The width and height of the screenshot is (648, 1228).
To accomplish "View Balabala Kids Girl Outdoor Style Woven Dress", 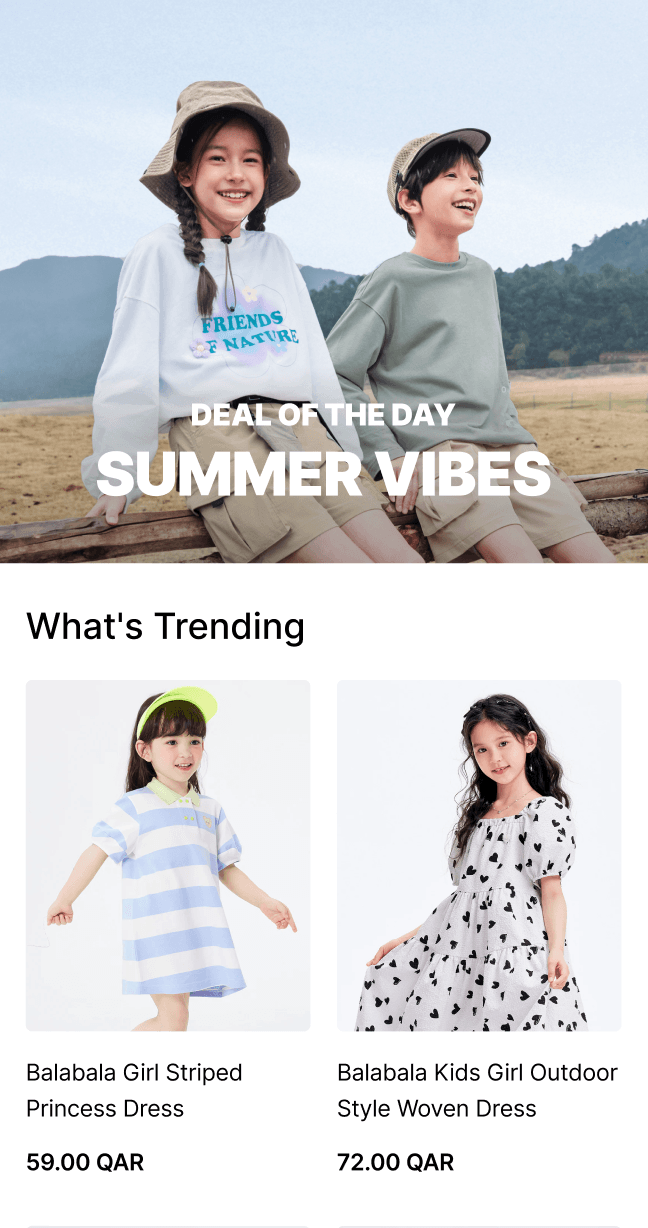I will pos(479,856).
